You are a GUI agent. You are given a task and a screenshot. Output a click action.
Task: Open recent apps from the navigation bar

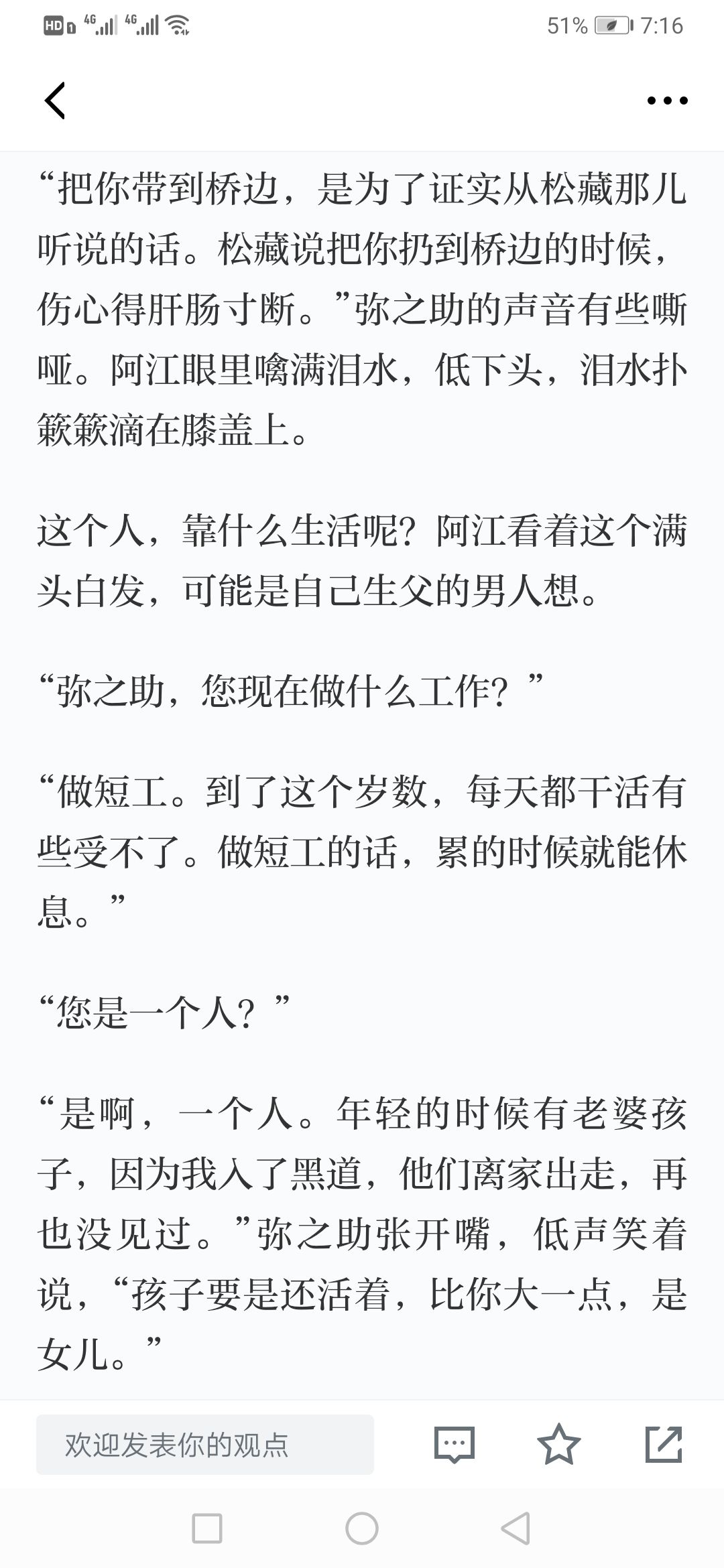pos(207,1529)
